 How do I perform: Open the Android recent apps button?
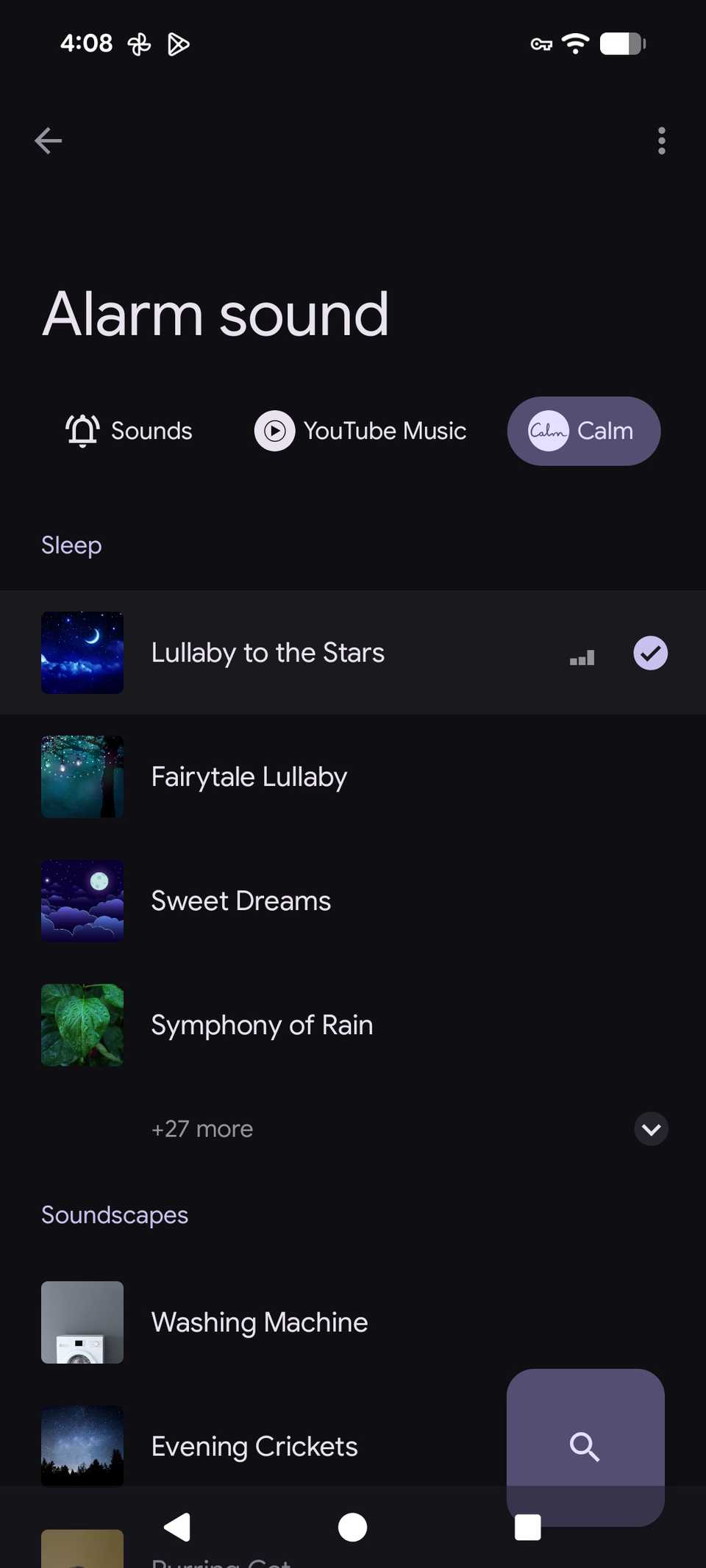click(528, 1527)
